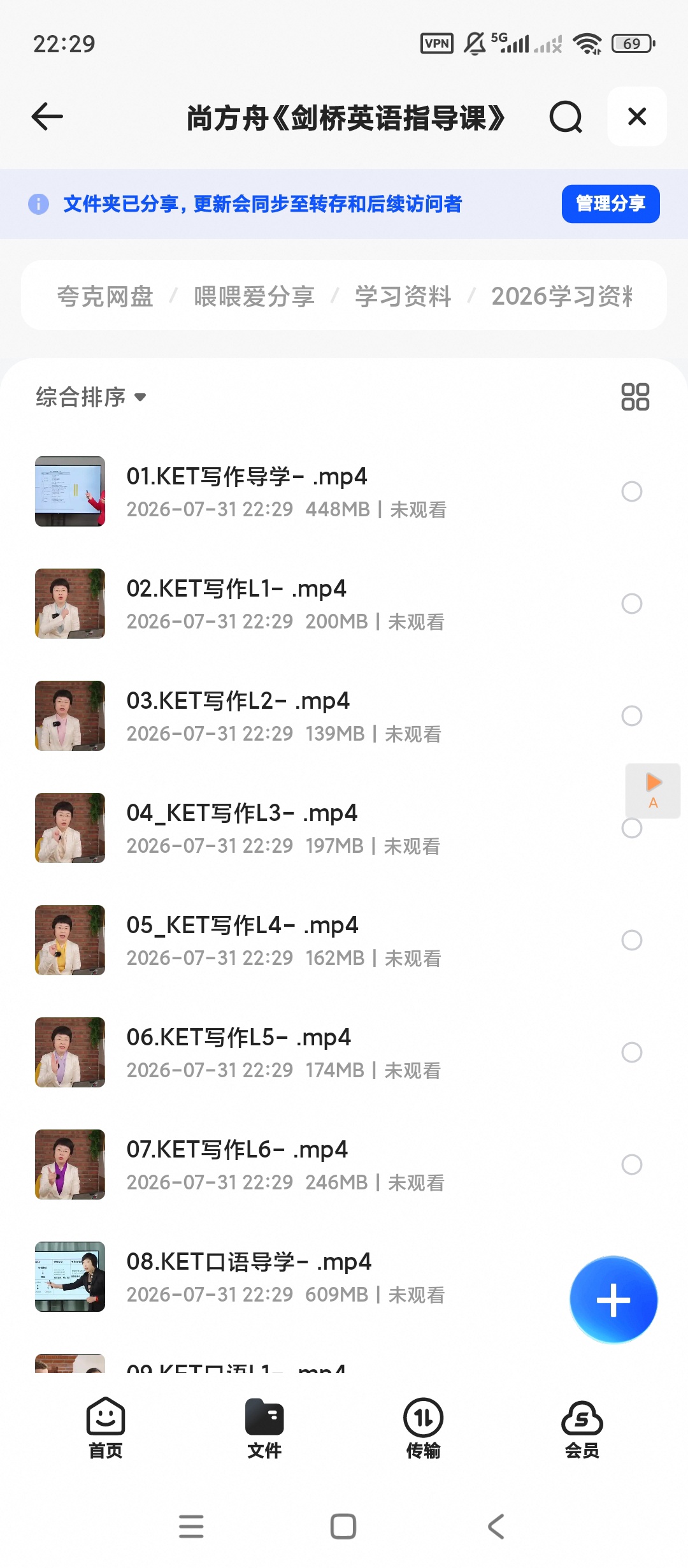
Task: Tap the 管理分享 button
Action: tap(610, 204)
